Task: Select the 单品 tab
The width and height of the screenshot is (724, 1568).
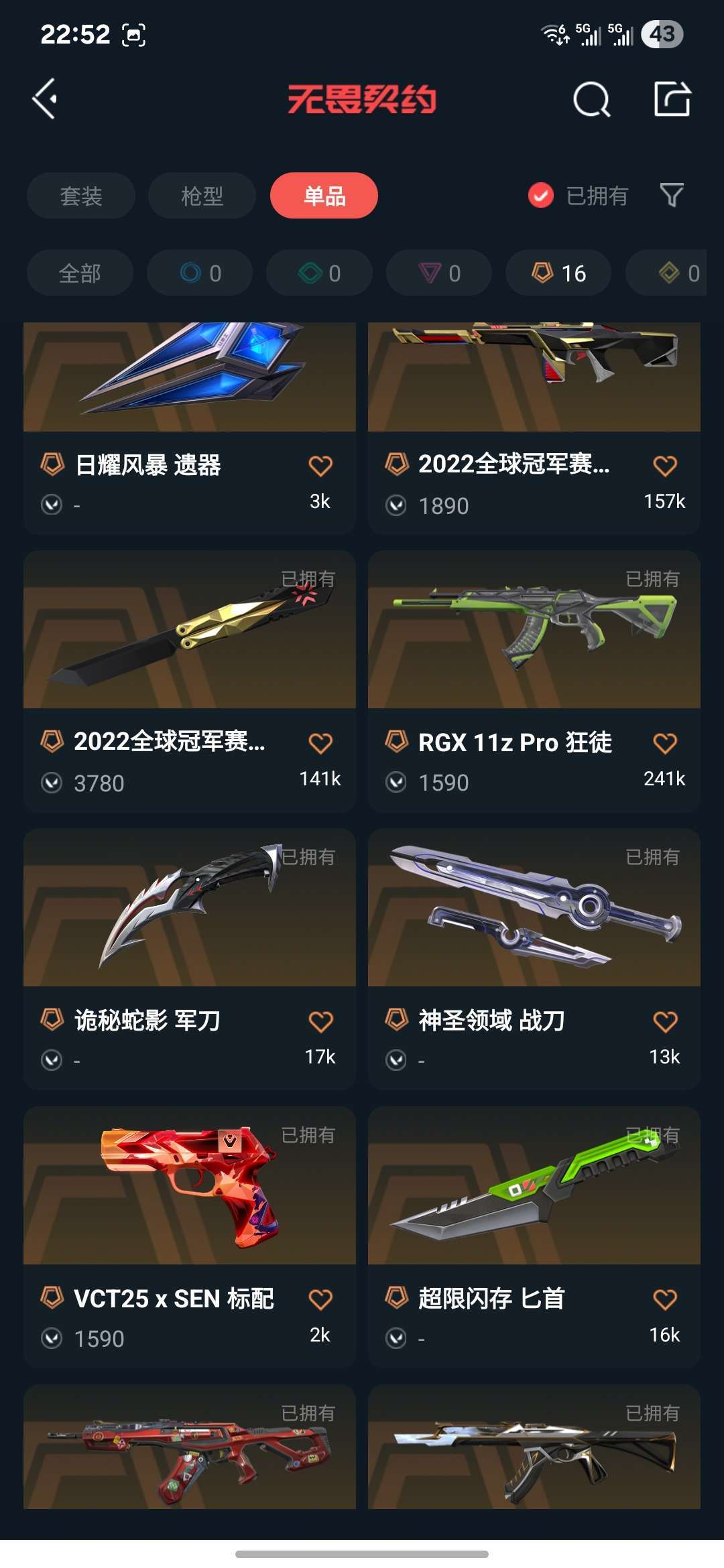Action: (324, 196)
